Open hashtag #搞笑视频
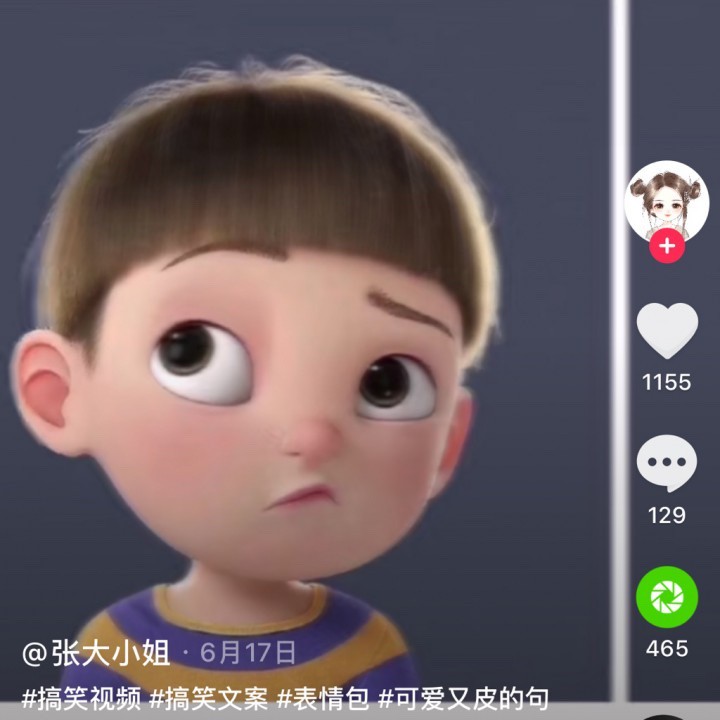The height and width of the screenshot is (720, 720). click(x=82, y=698)
